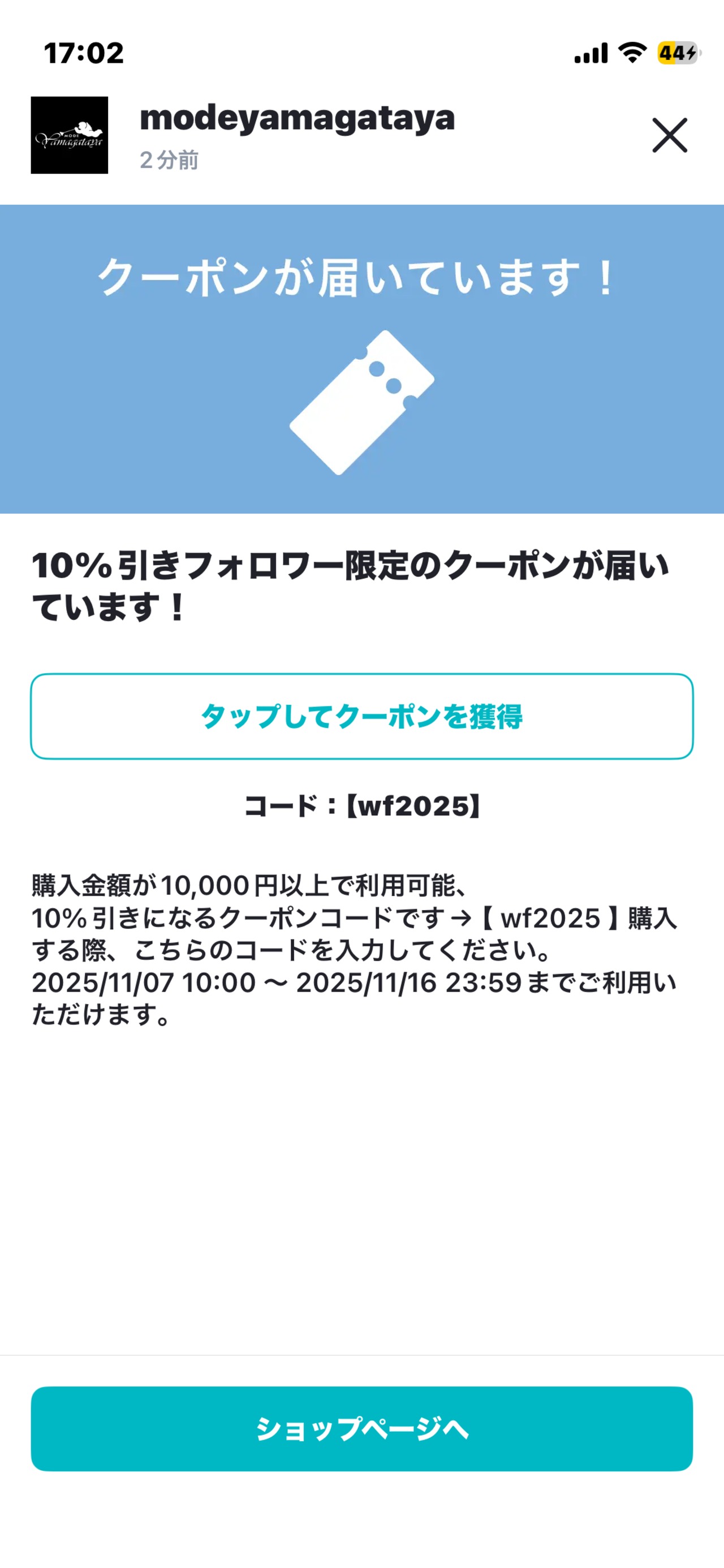The height and width of the screenshot is (1568, 724).
Task: Go to the shop page via ショップページへ
Action: point(361,1429)
